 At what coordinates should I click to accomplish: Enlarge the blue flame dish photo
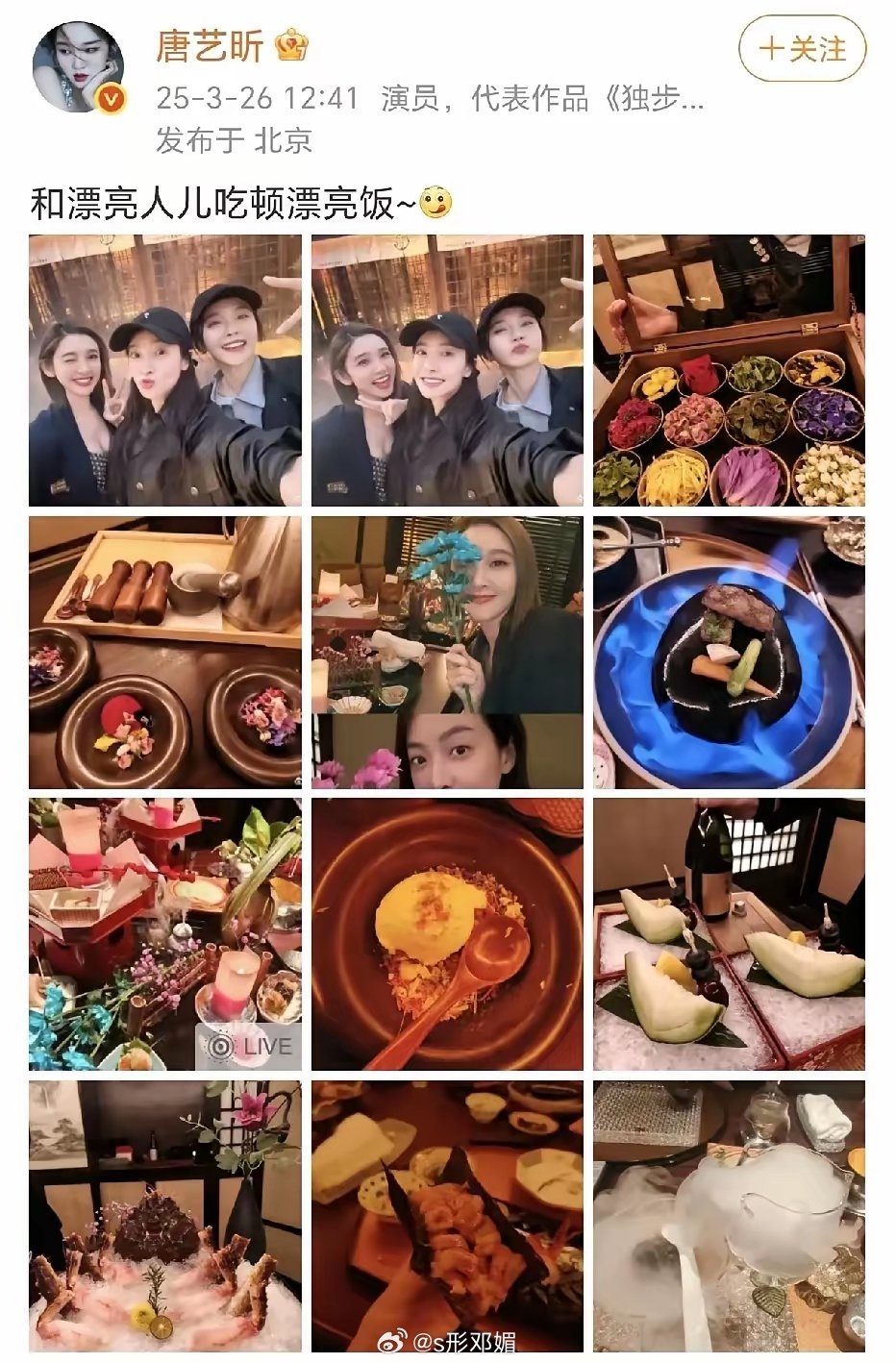point(728,653)
